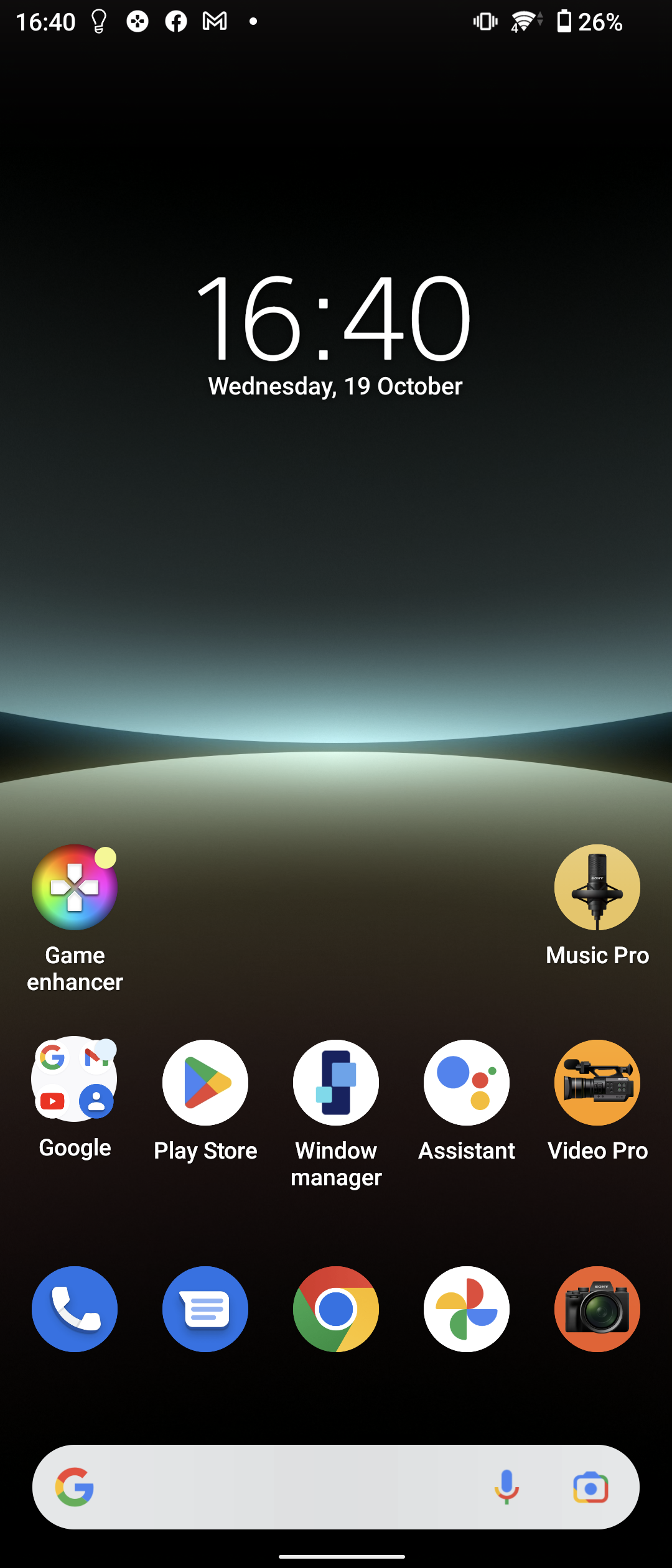Launch the Sony camera app
Viewport: 672px width, 1568px height.
click(x=597, y=1309)
